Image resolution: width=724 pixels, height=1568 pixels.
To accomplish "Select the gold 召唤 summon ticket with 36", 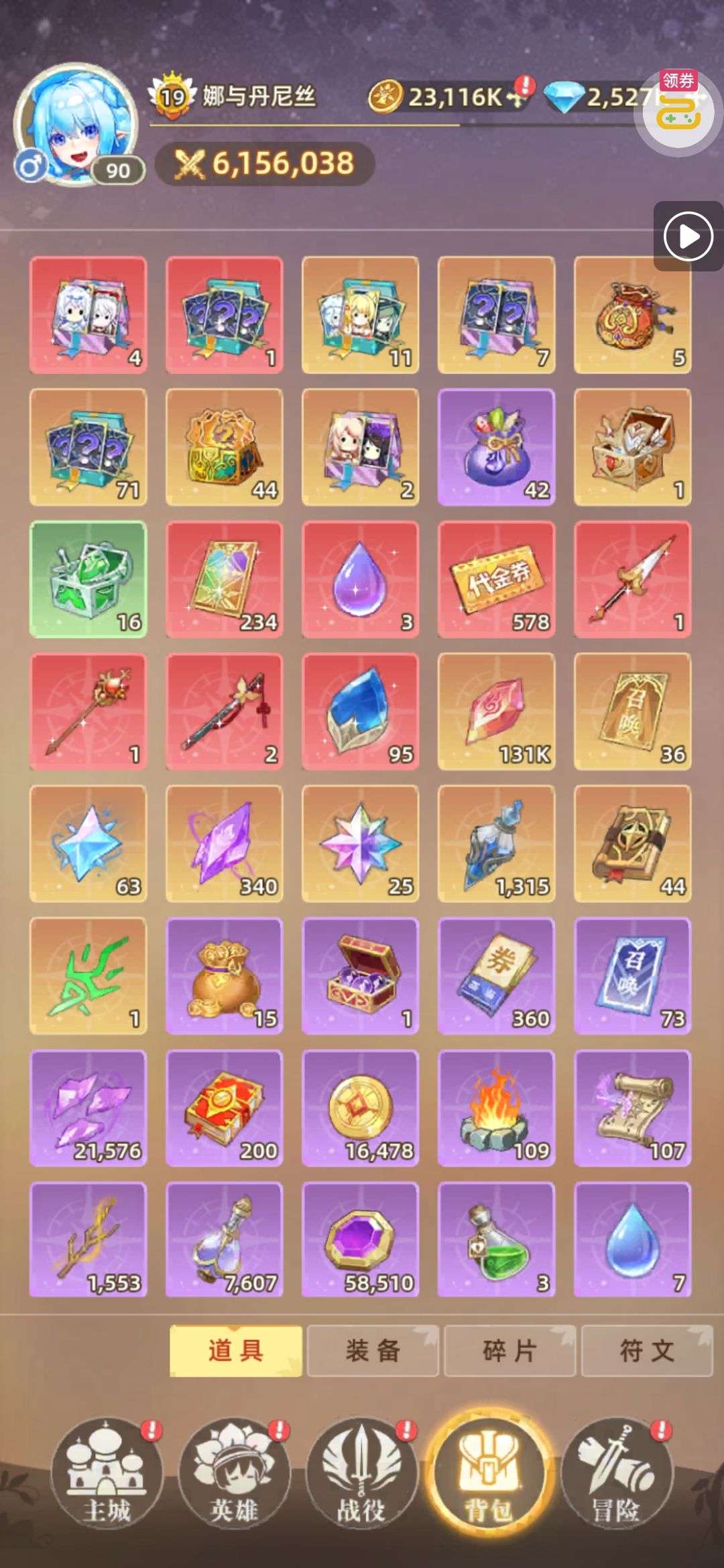I will [x=632, y=712].
